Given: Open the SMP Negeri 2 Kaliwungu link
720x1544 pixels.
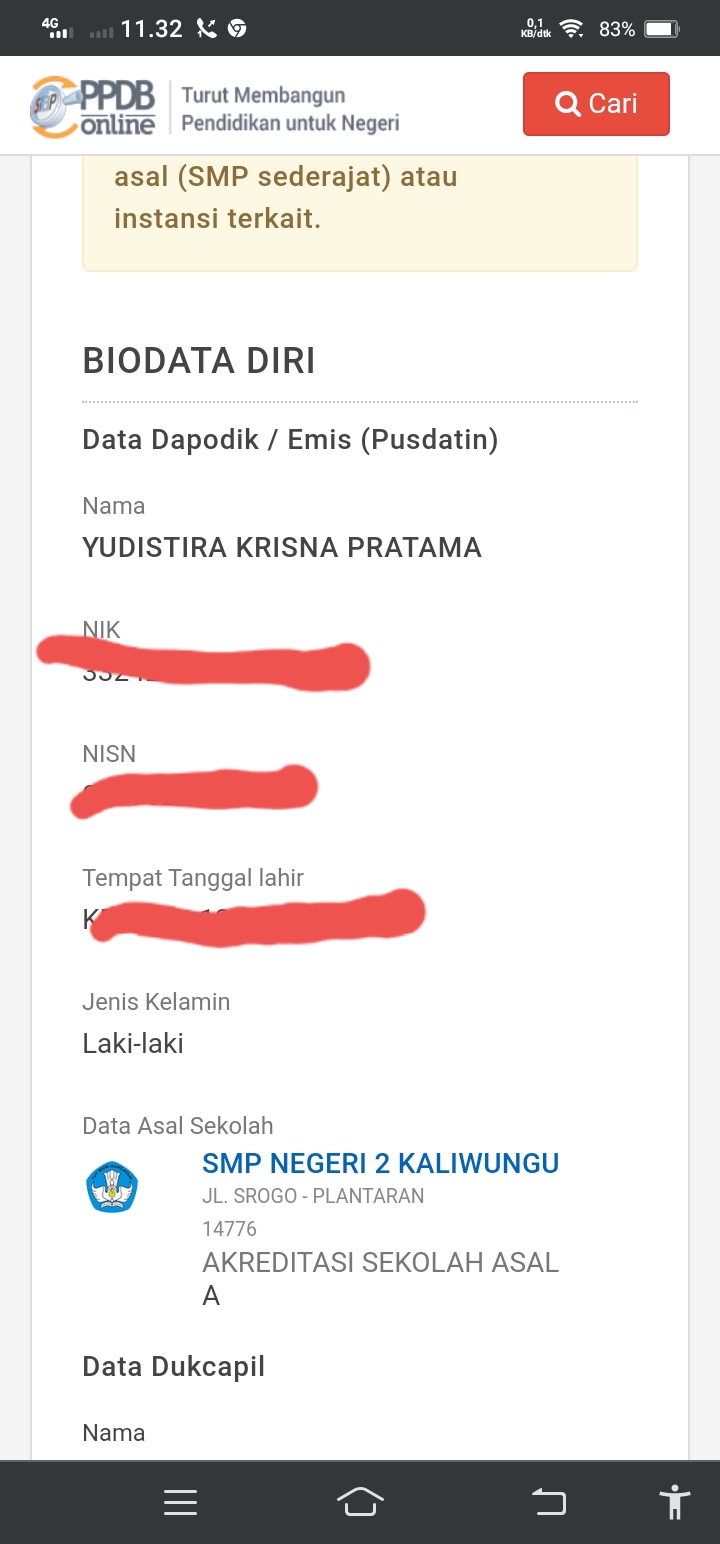Looking at the screenshot, I should (x=380, y=1163).
